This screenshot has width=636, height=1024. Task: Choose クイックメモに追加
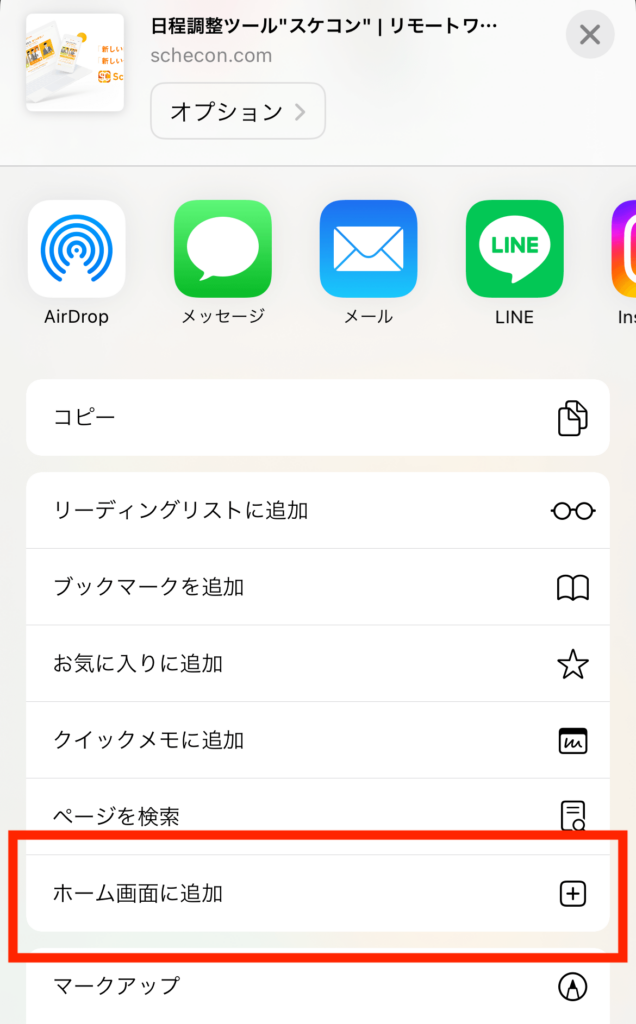coord(317,740)
